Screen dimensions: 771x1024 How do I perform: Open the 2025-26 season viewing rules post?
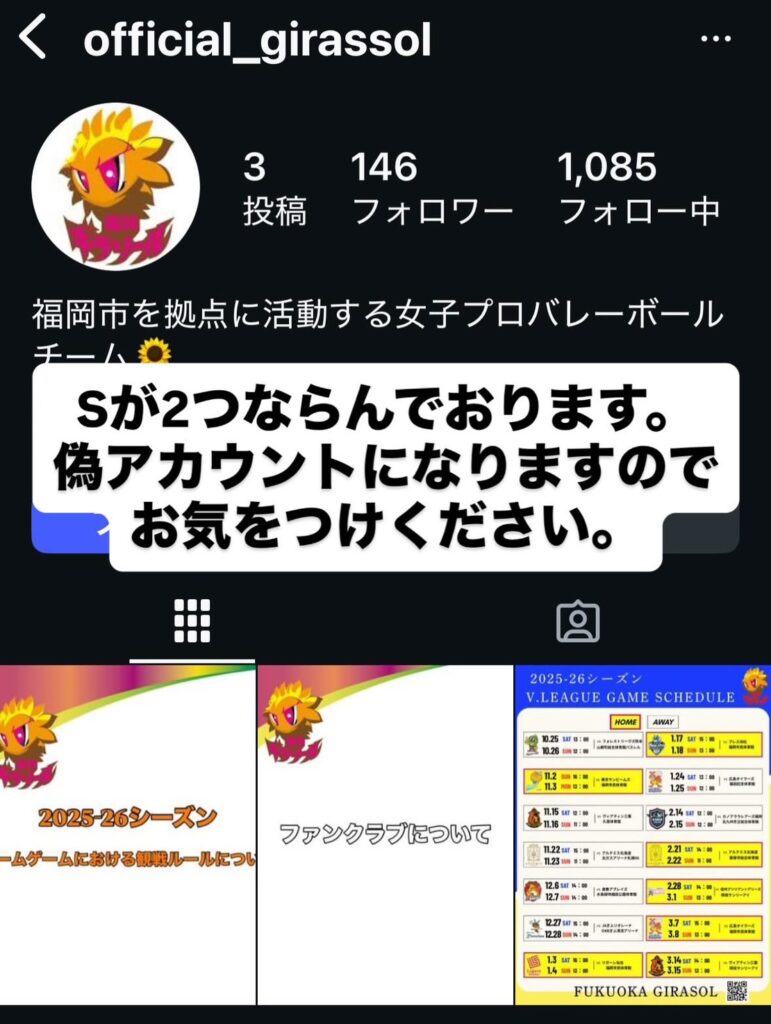tap(127, 835)
